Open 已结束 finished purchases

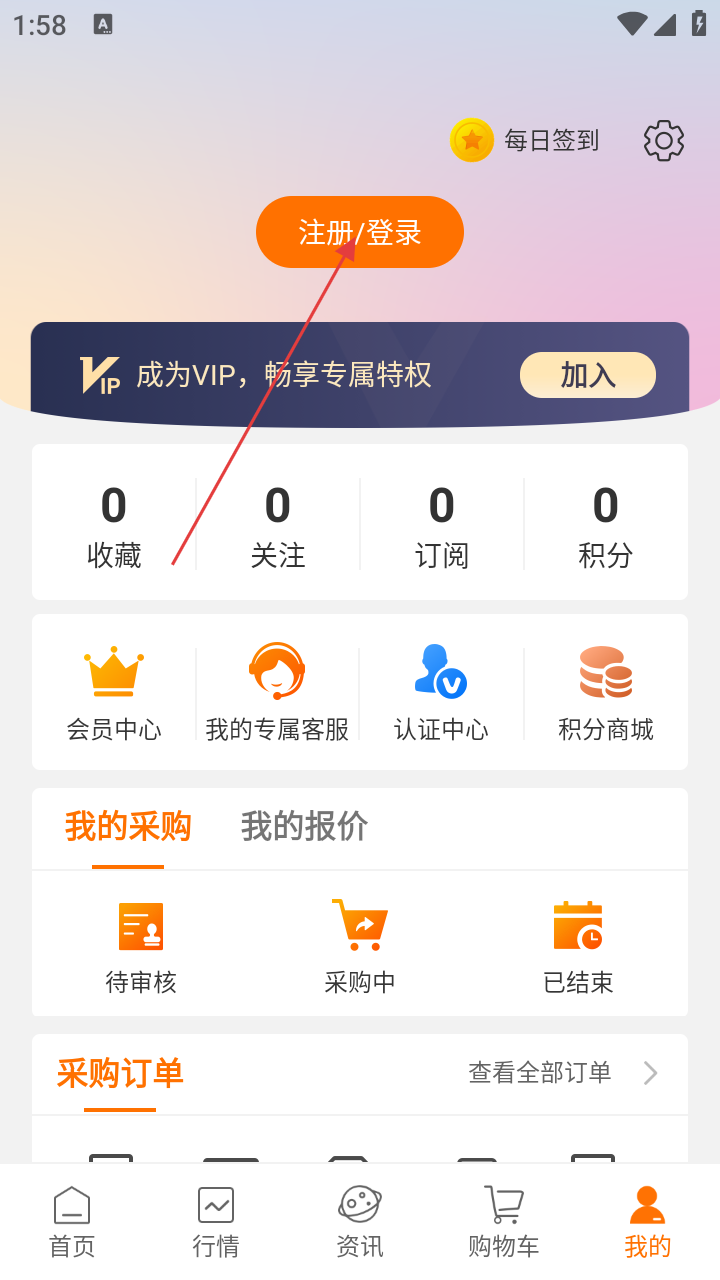tap(578, 945)
